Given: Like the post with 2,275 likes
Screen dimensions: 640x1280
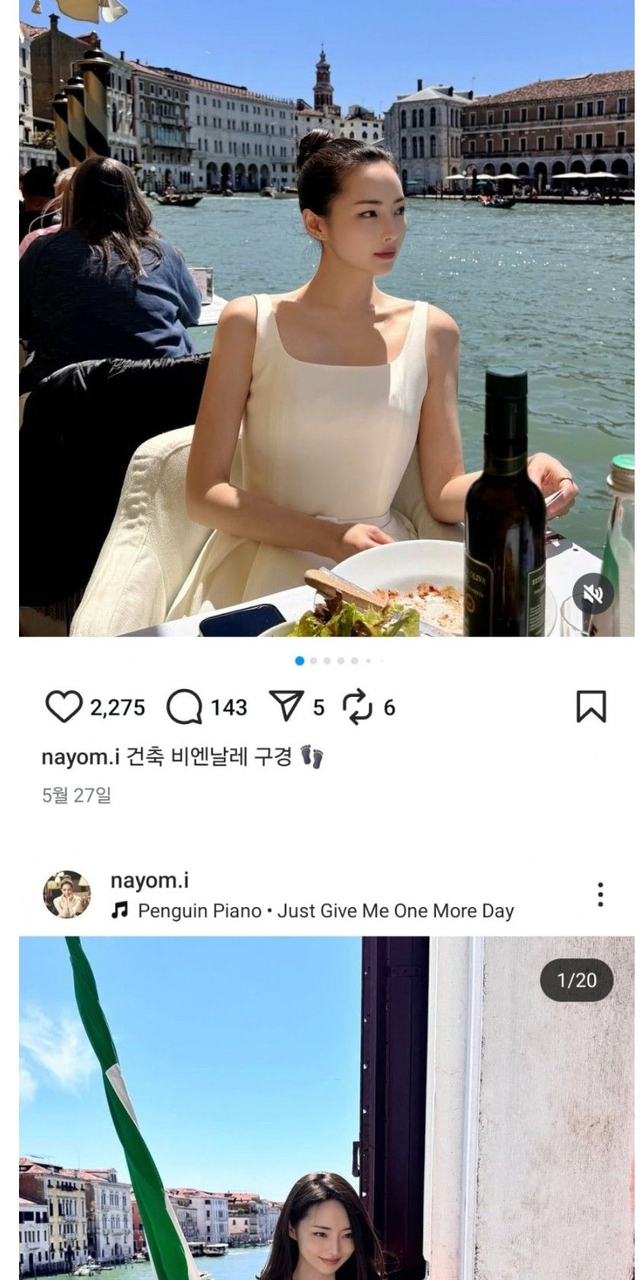Looking at the screenshot, I should point(64,707).
